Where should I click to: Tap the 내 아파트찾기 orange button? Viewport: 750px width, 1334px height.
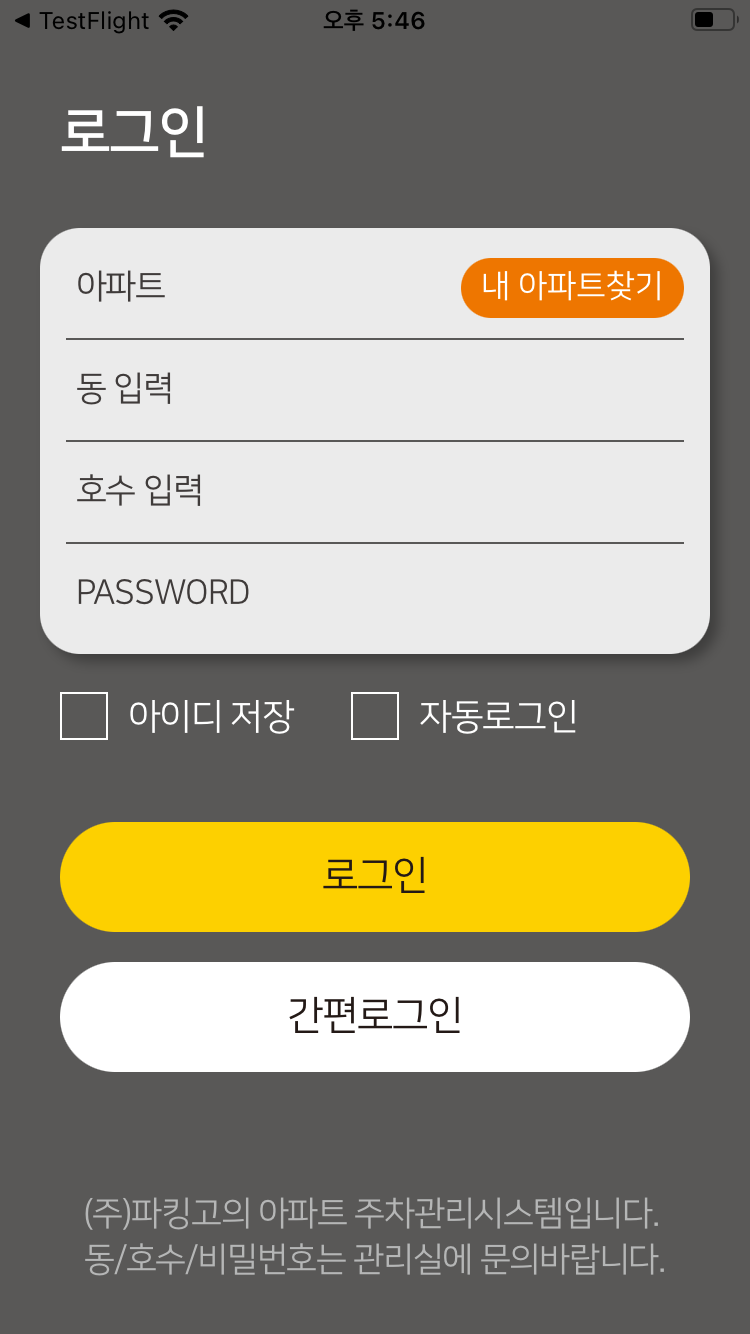(571, 288)
